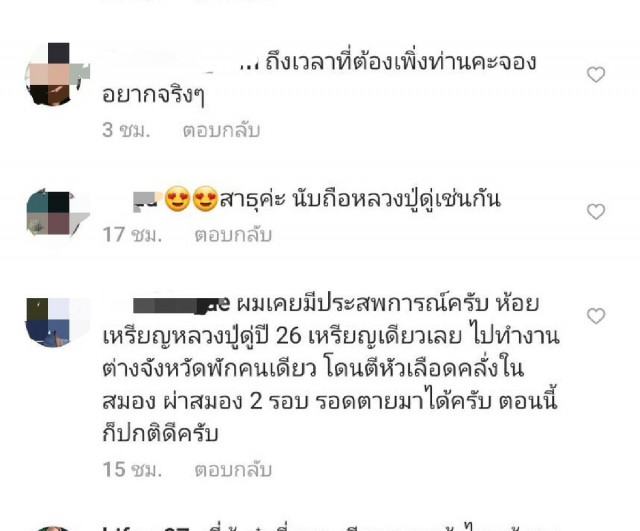The height and width of the screenshot is (531, 640).
Task: Like the comment about เหรียญหลวงปู่ดู่ปี 26
Action: (595, 316)
